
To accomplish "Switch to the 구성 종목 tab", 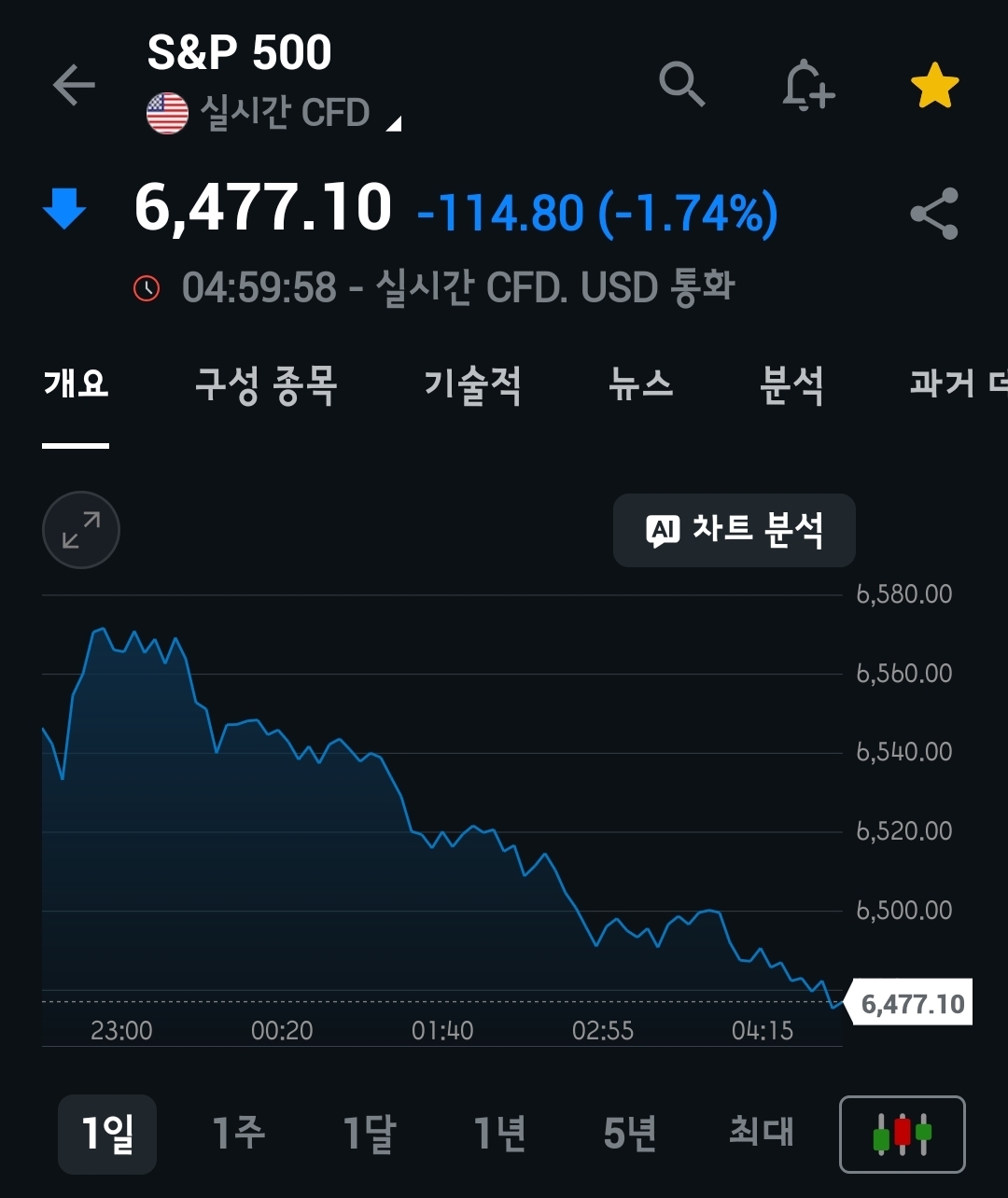I will pyautogui.click(x=266, y=384).
